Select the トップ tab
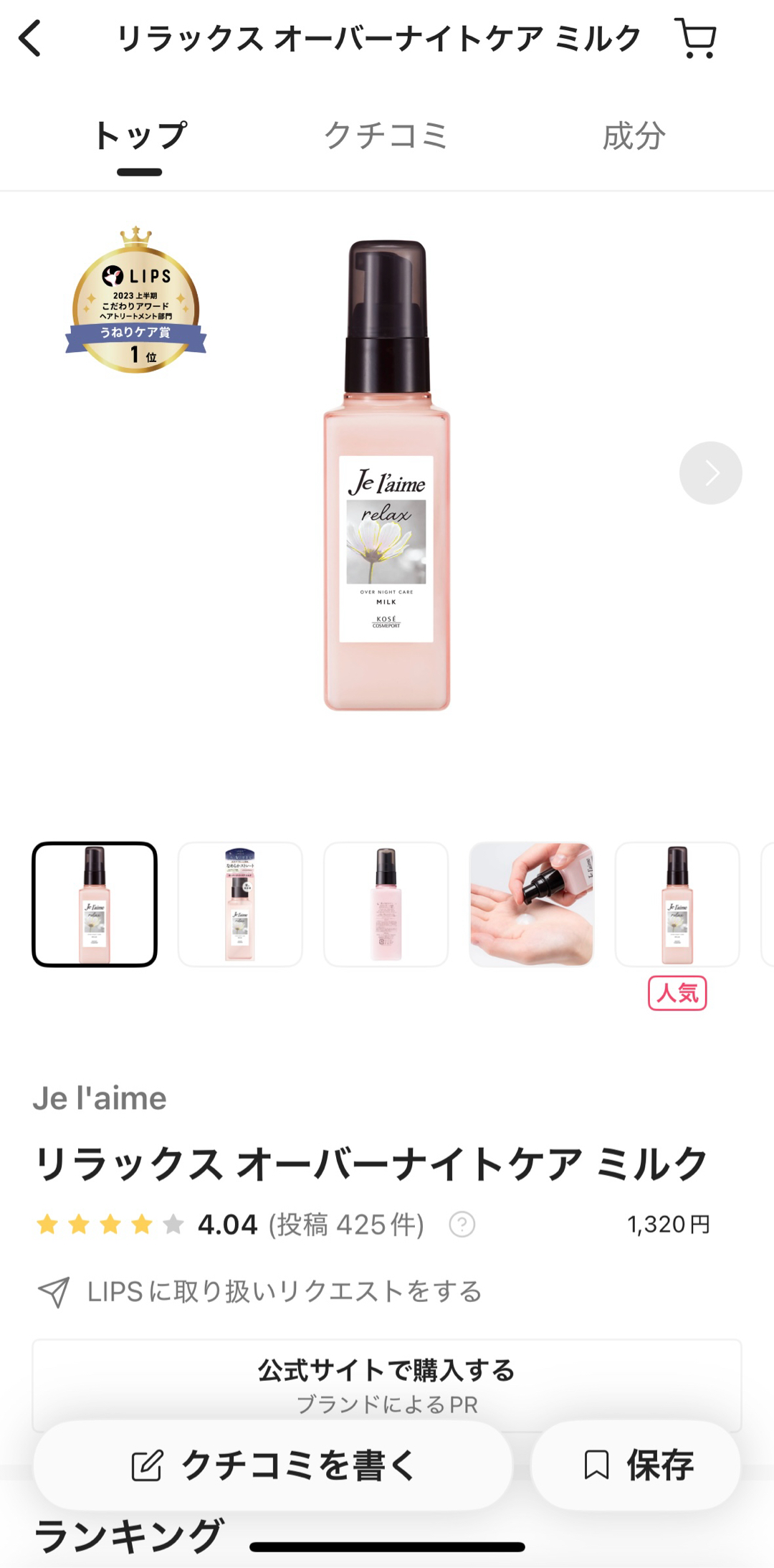774x1568 pixels. point(140,136)
